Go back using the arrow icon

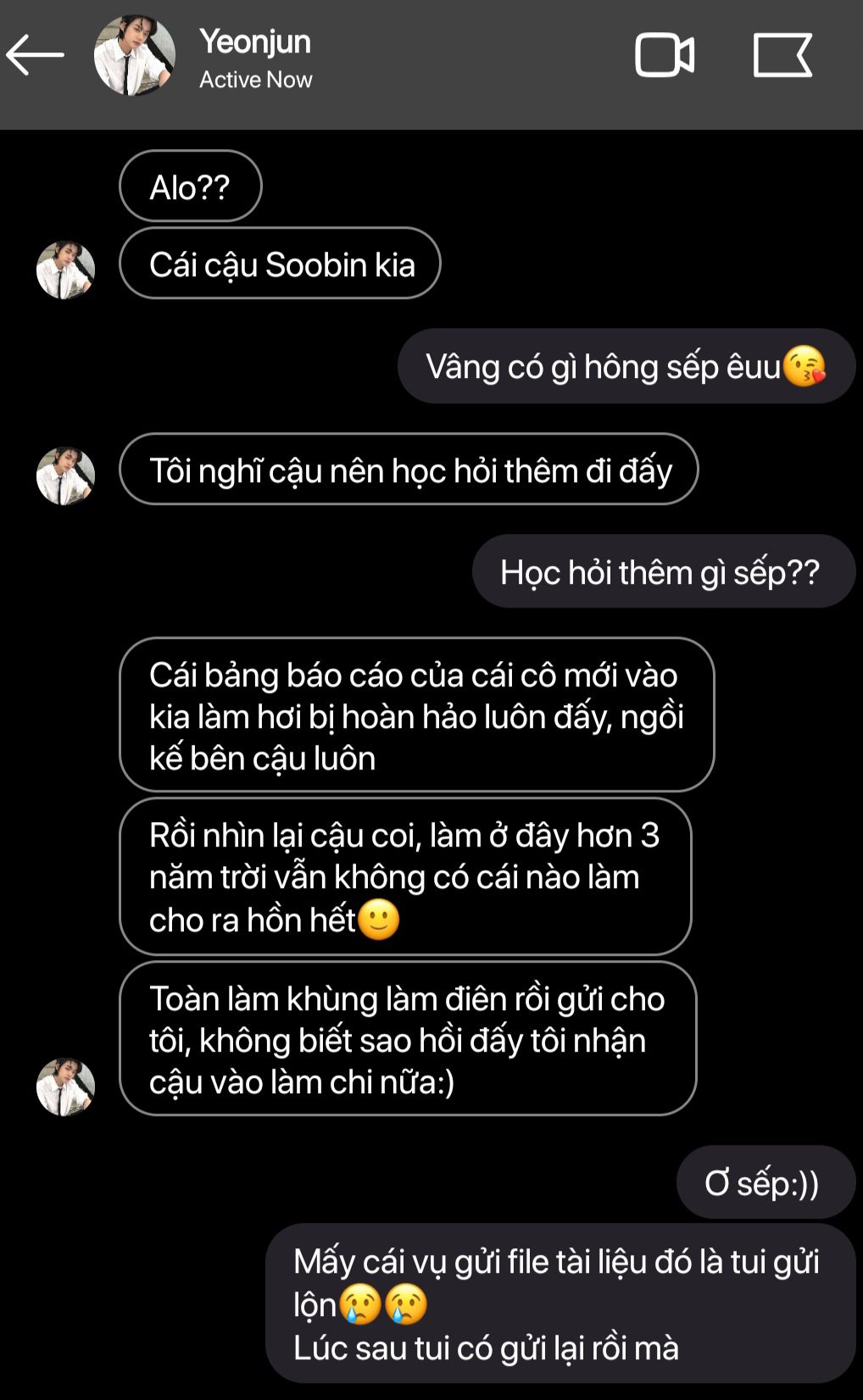pos(36,55)
